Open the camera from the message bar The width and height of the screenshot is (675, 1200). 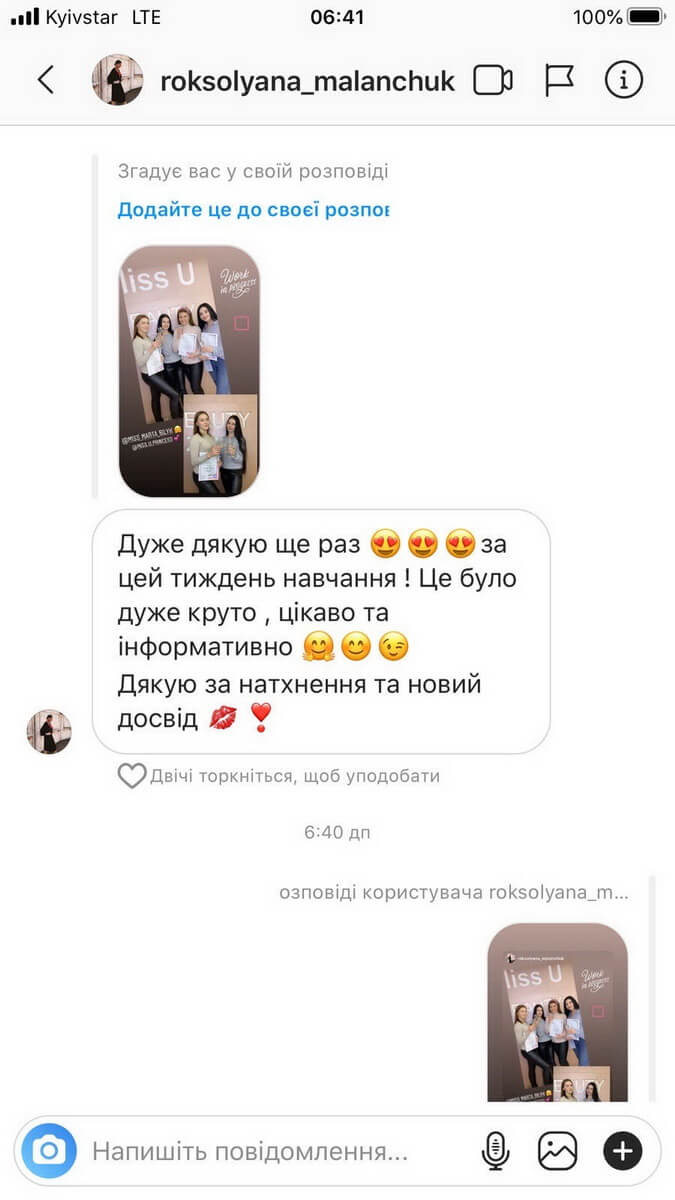coord(48,1151)
